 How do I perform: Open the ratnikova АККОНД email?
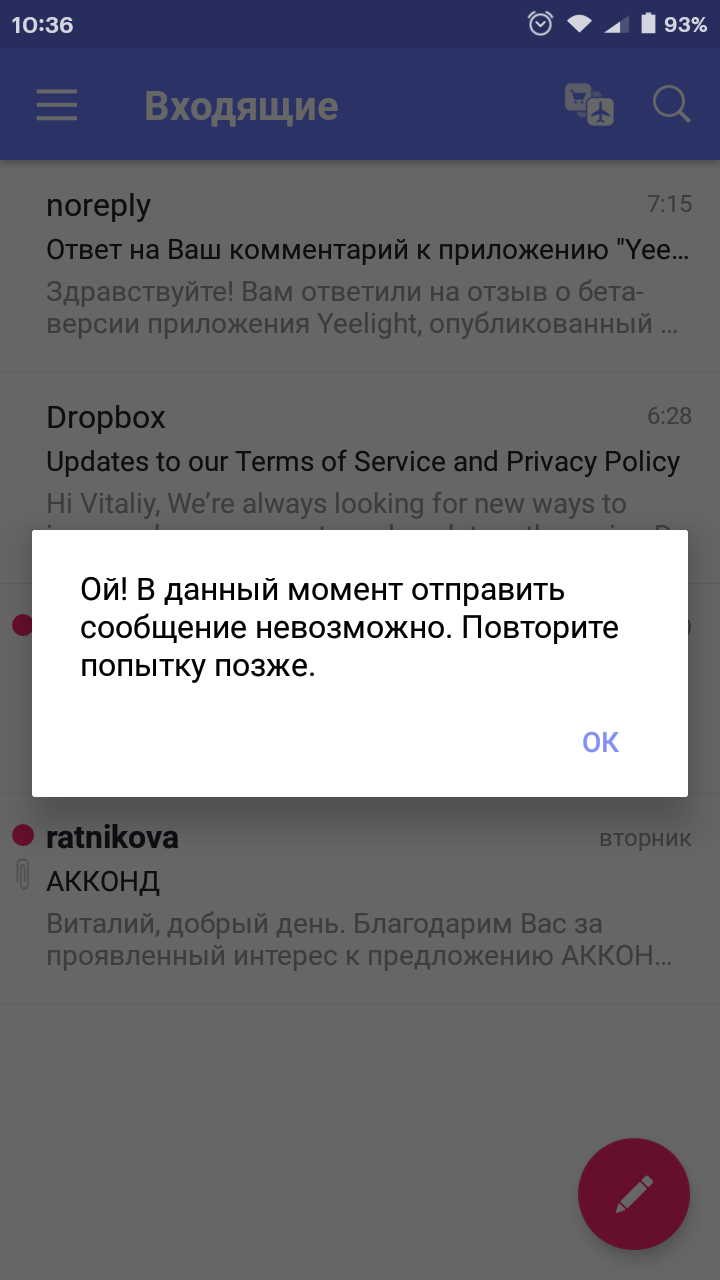pyautogui.click(x=360, y=898)
